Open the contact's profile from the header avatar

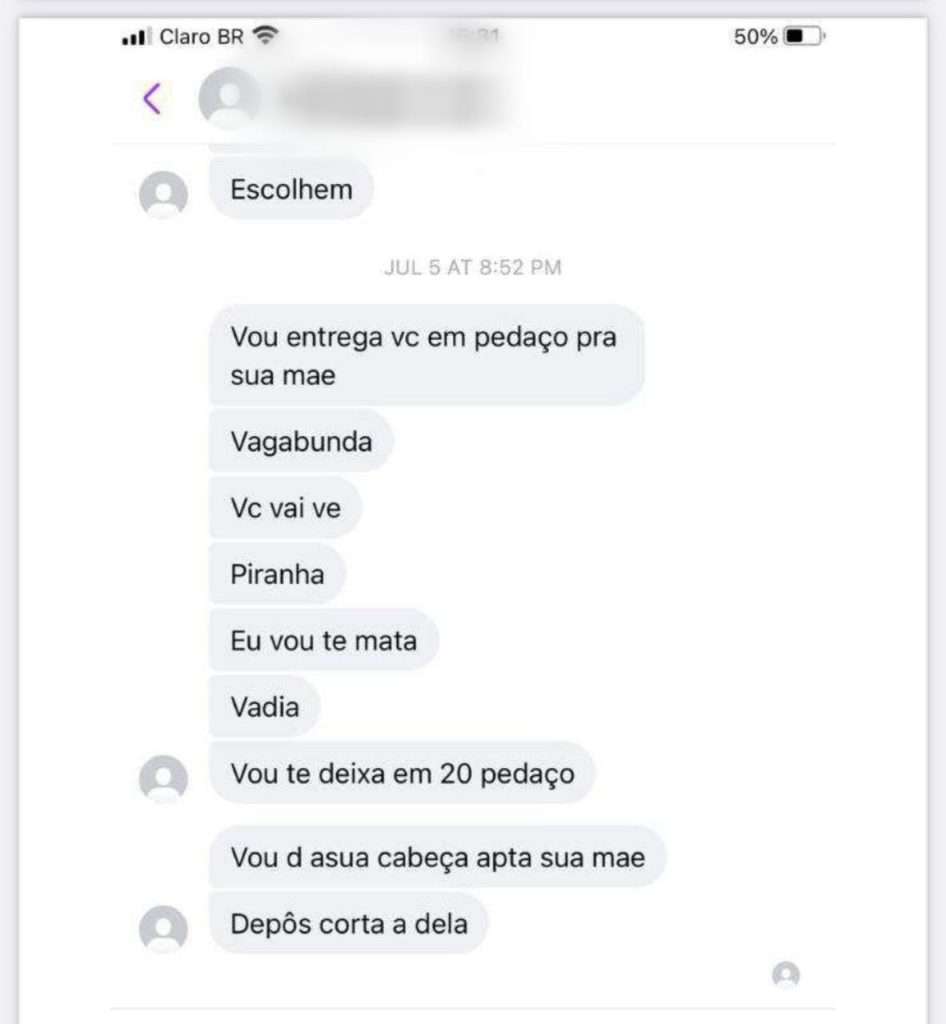[229, 98]
